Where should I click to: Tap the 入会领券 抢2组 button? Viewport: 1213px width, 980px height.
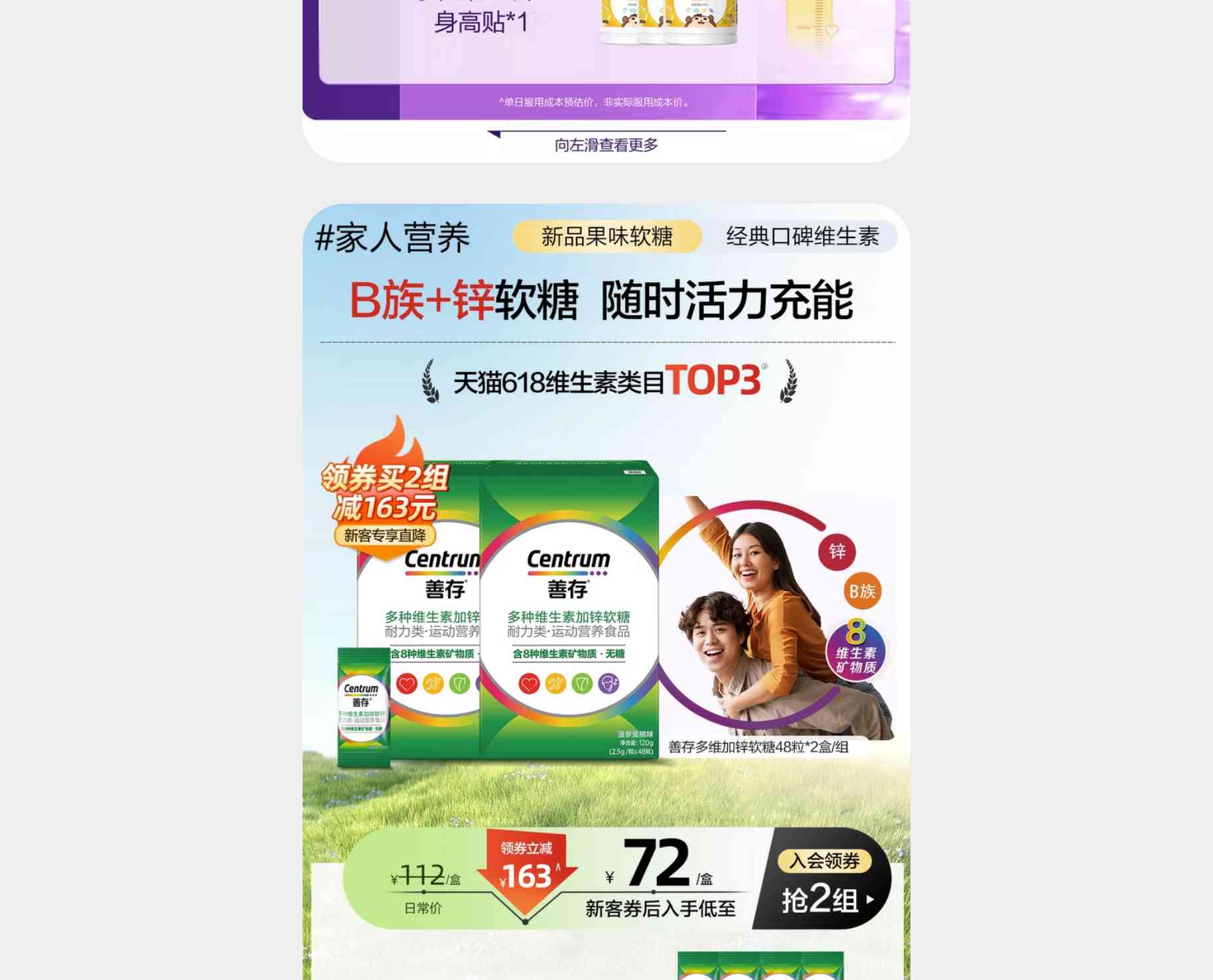(825, 879)
